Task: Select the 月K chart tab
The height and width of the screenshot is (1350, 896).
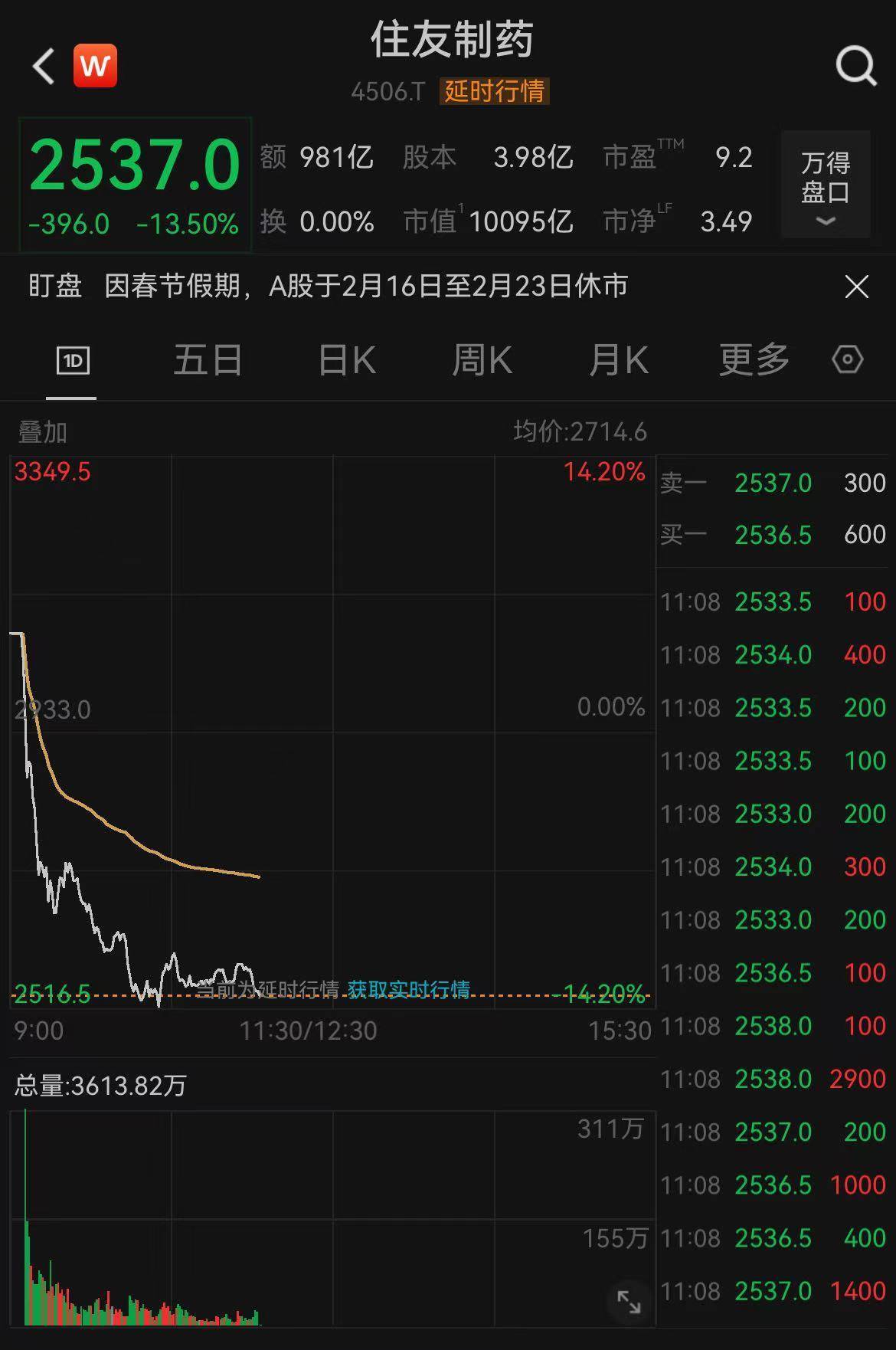Action: point(619,360)
